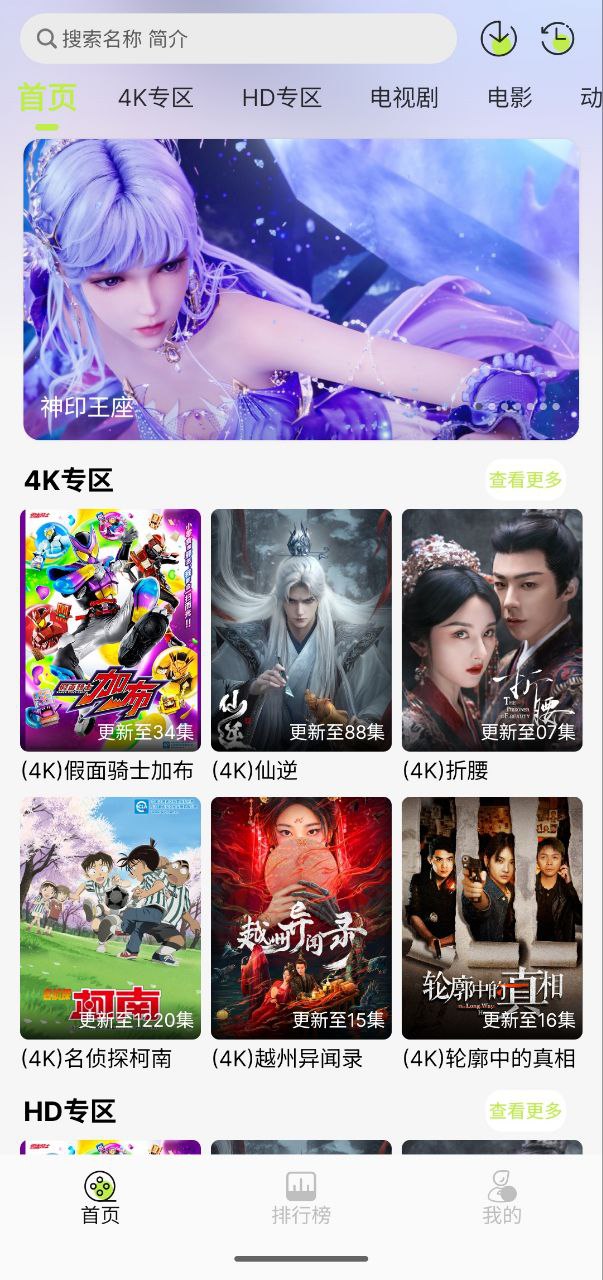Go to the 我的 bottom tab
Image resolution: width=603 pixels, height=1280 pixels.
[502, 1198]
